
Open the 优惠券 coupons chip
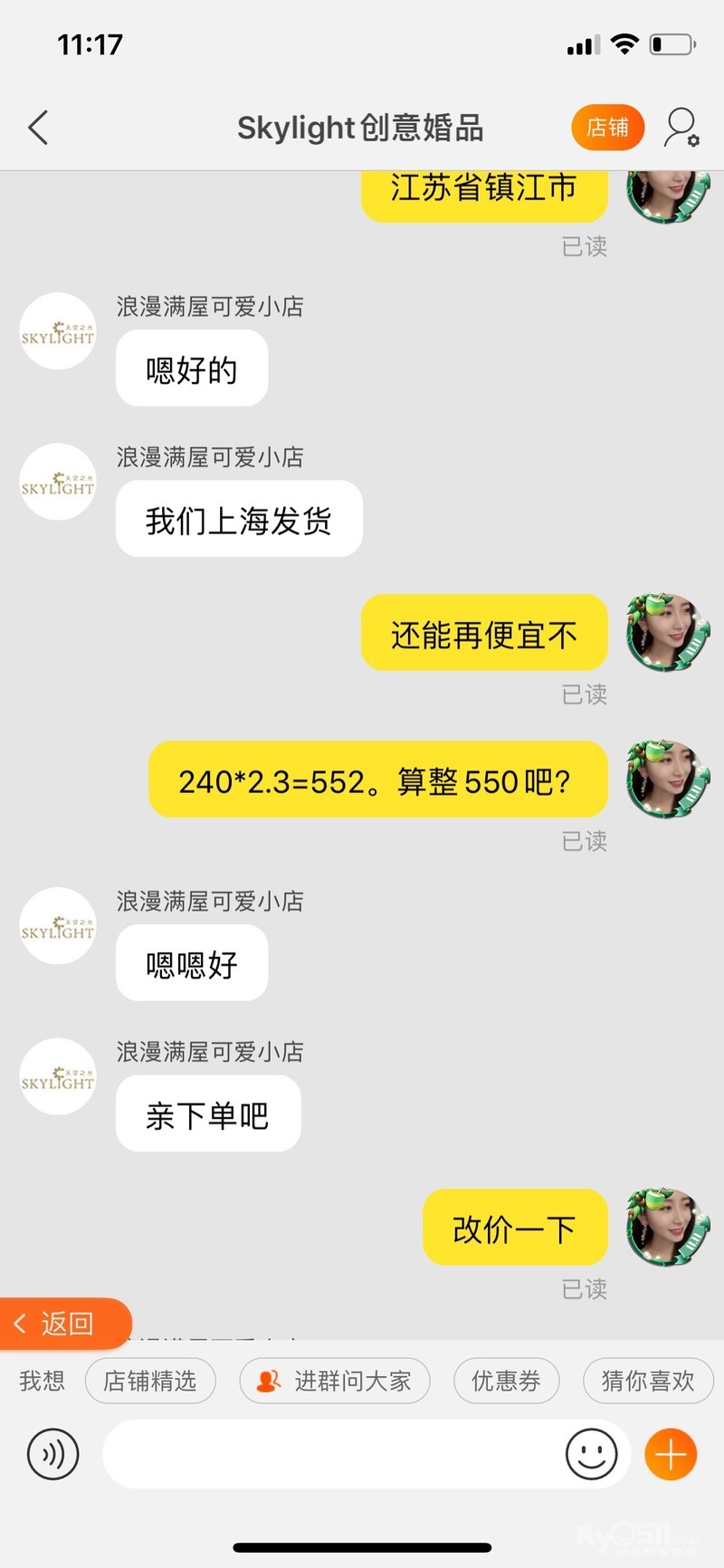[506, 1381]
